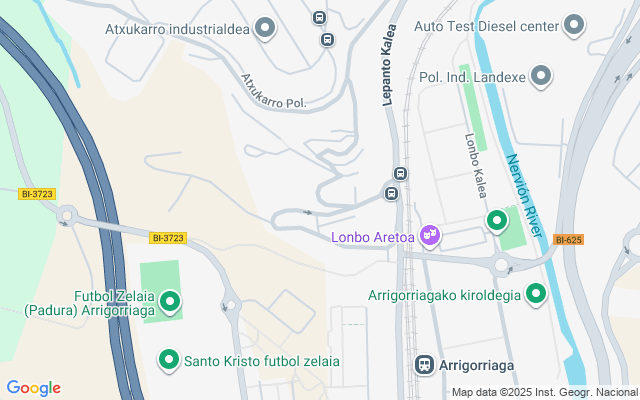Screen dimensions: 640x400
Task: Select the Atxukarro industrialdea marker
Action: [265, 28]
